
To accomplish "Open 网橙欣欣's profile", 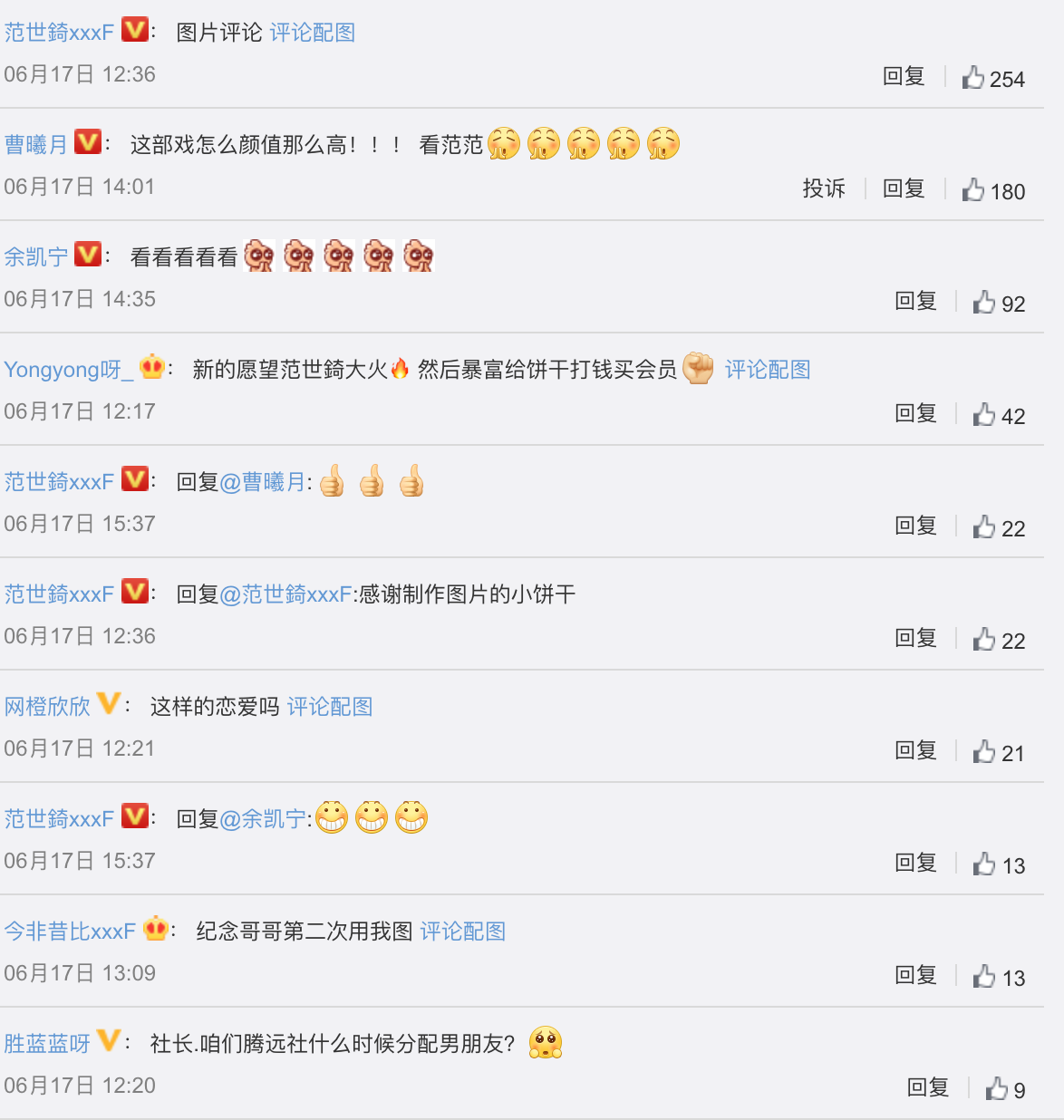I will click(x=47, y=707).
